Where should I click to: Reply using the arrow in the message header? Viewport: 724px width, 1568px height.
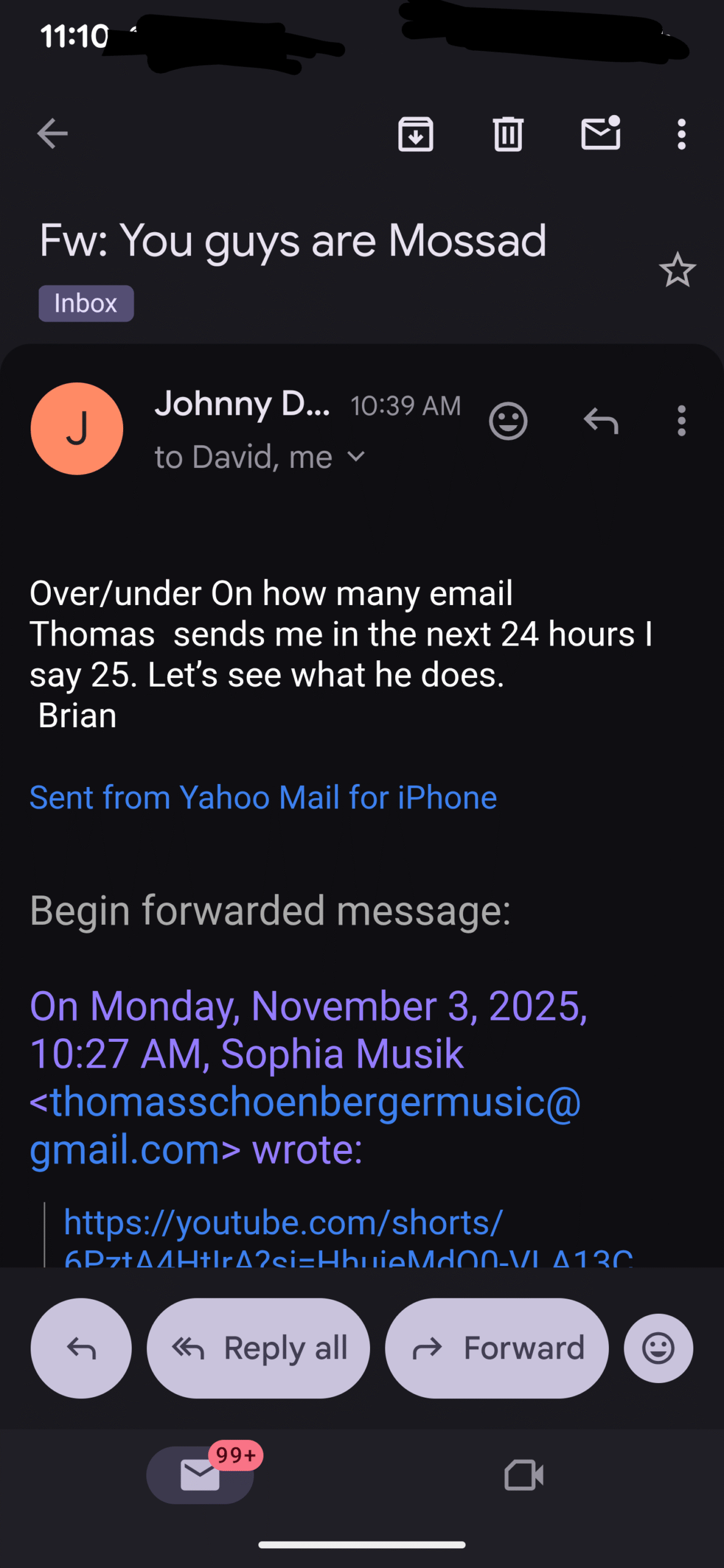(600, 421)
